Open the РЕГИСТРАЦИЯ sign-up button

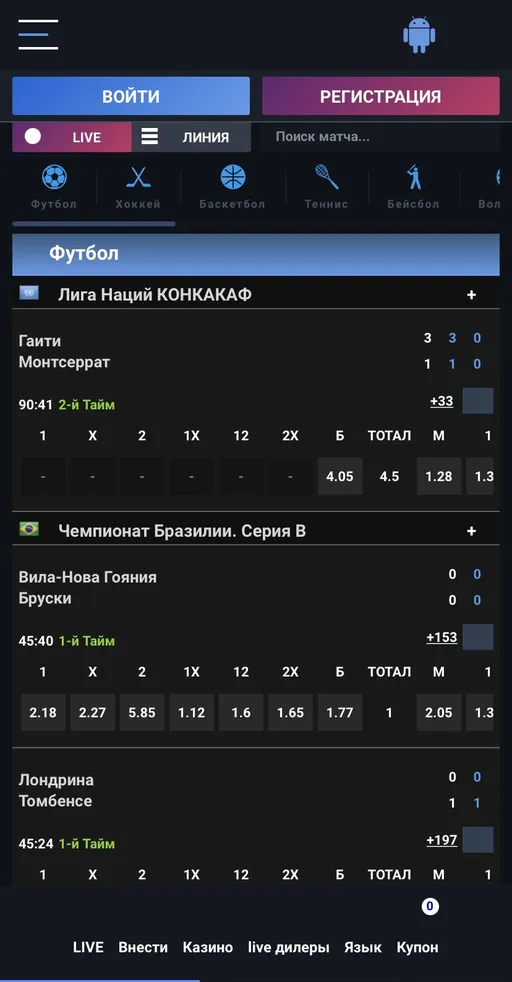381,96
